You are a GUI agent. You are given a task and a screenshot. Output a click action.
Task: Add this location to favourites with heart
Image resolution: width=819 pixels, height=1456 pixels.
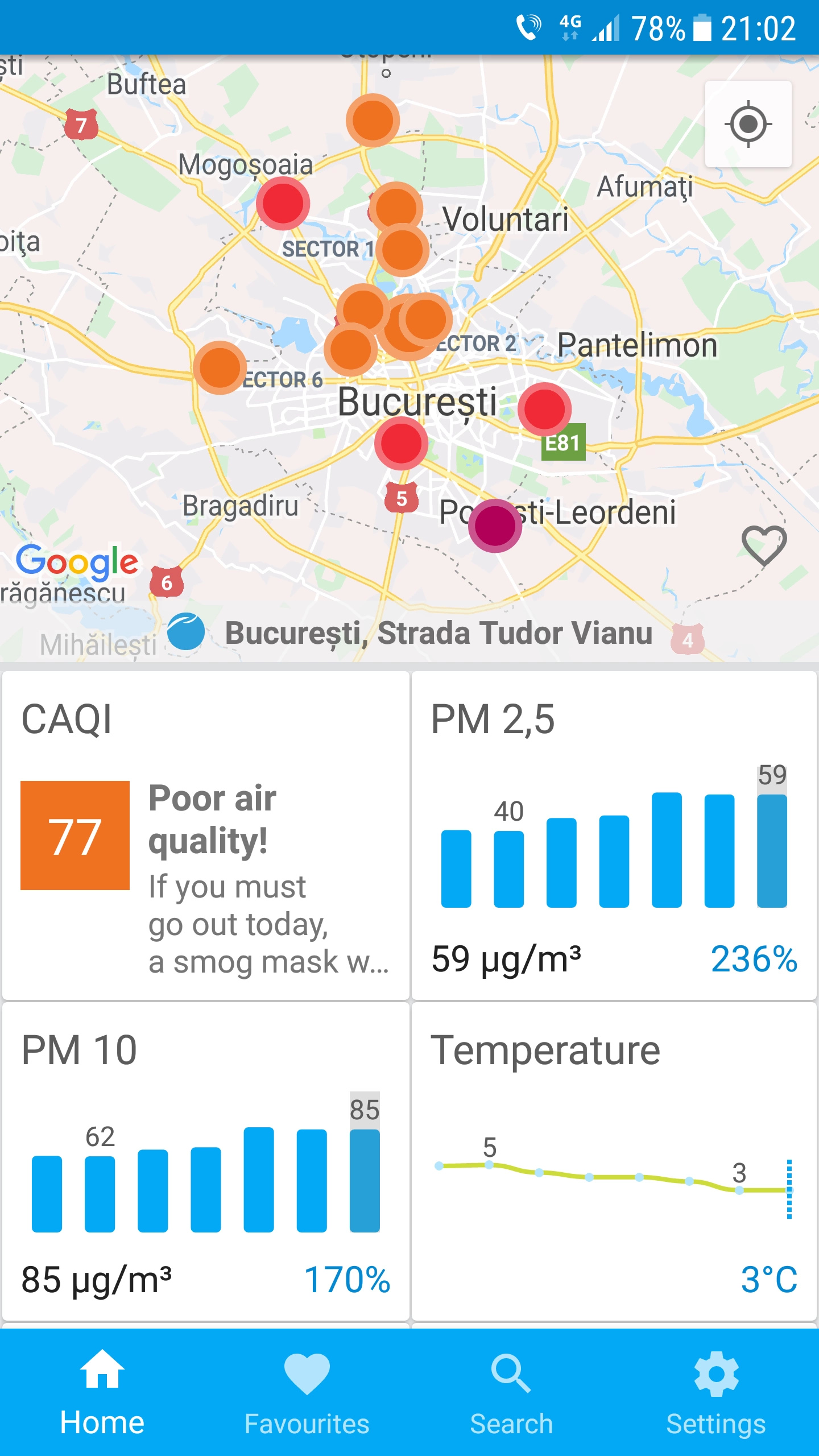(764, 545)
